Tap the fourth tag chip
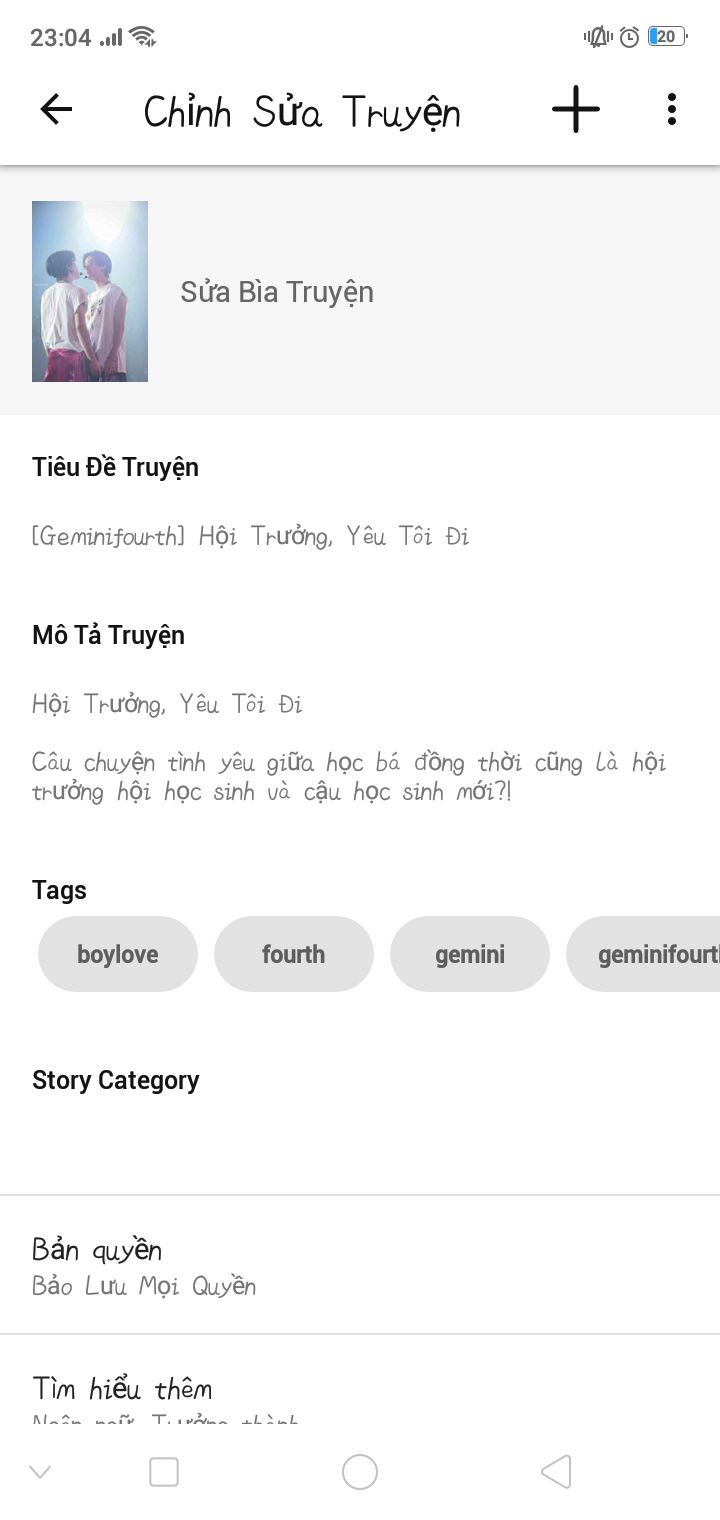This screenshot has width=720, height=1520. [294, 954]
